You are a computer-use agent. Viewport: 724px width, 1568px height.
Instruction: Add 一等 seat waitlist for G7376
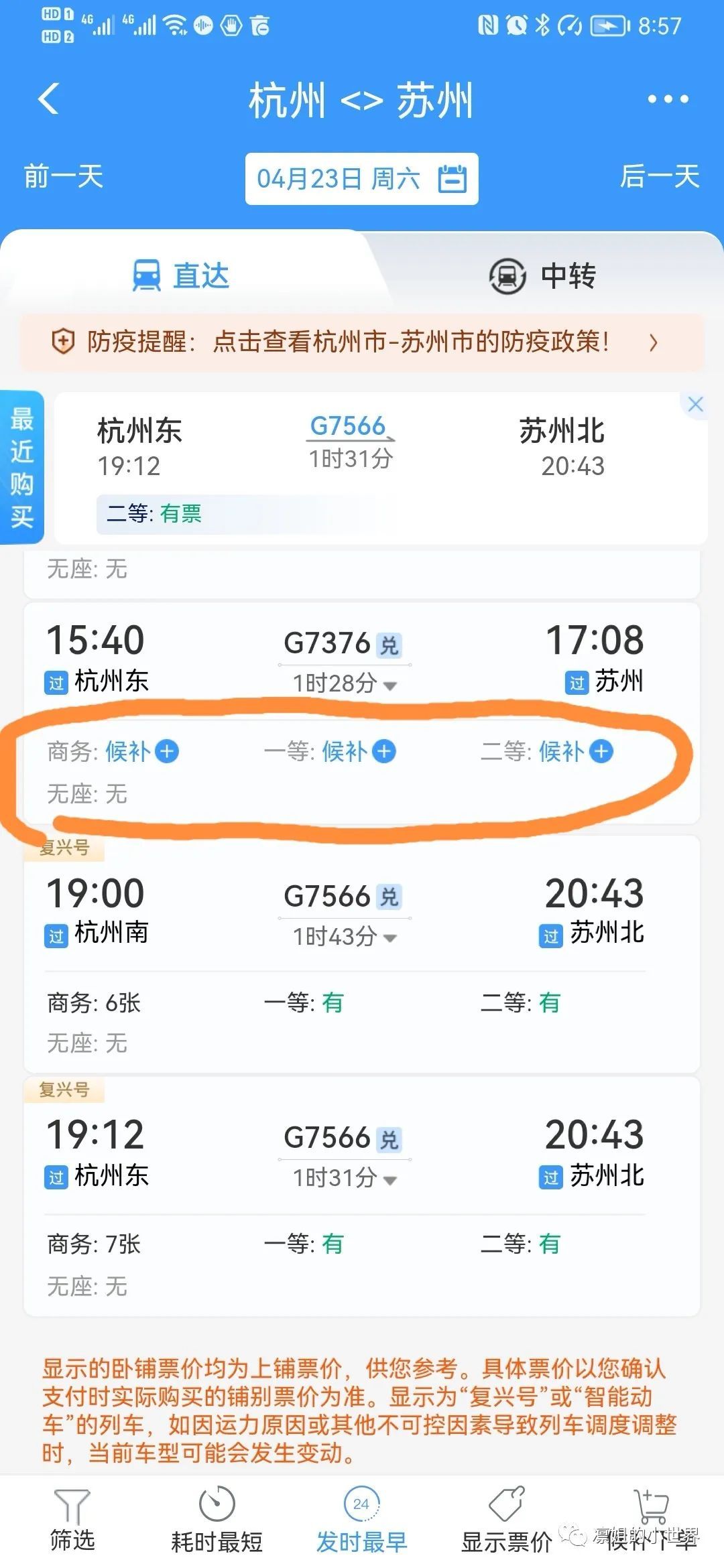click(384, 751)
